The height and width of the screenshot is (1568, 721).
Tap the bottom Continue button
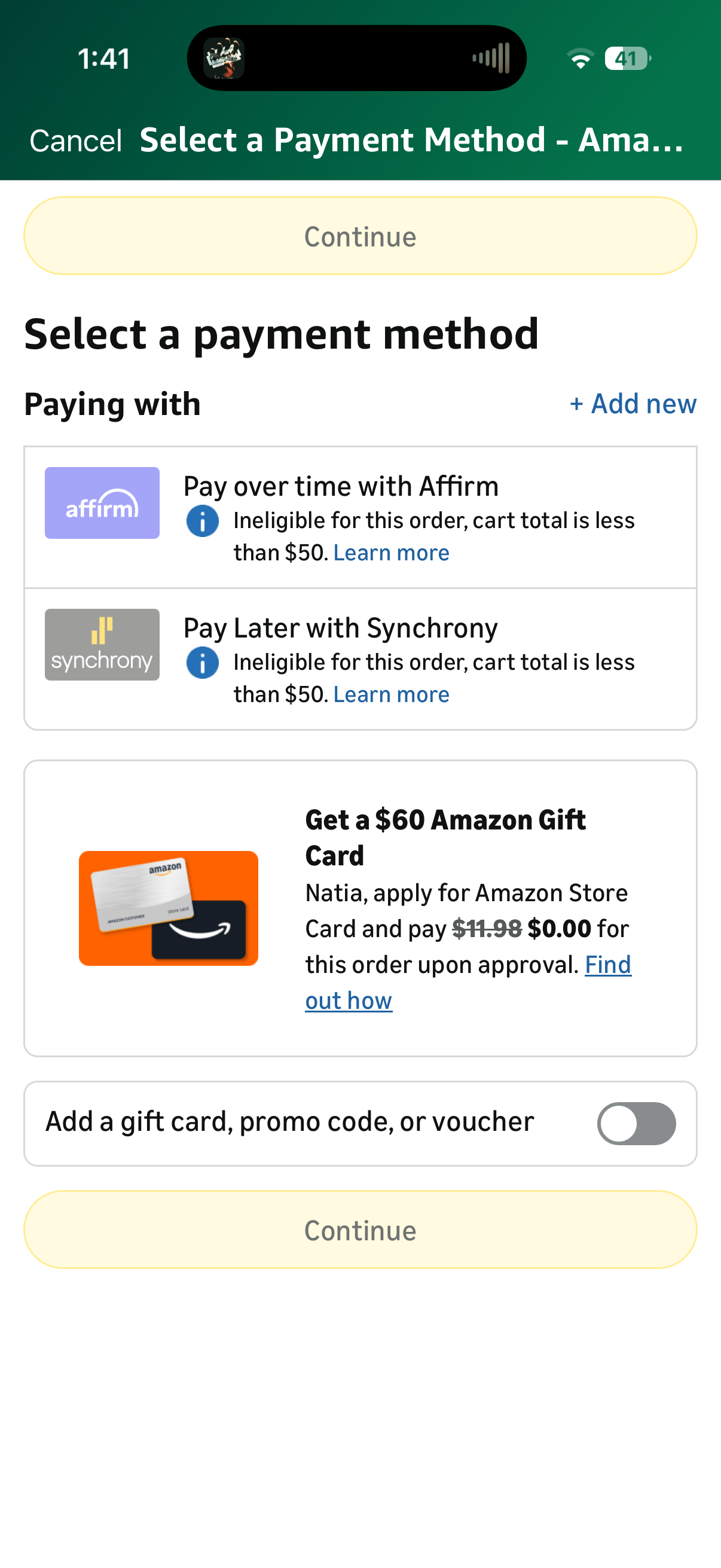[x=360, y=1230]
